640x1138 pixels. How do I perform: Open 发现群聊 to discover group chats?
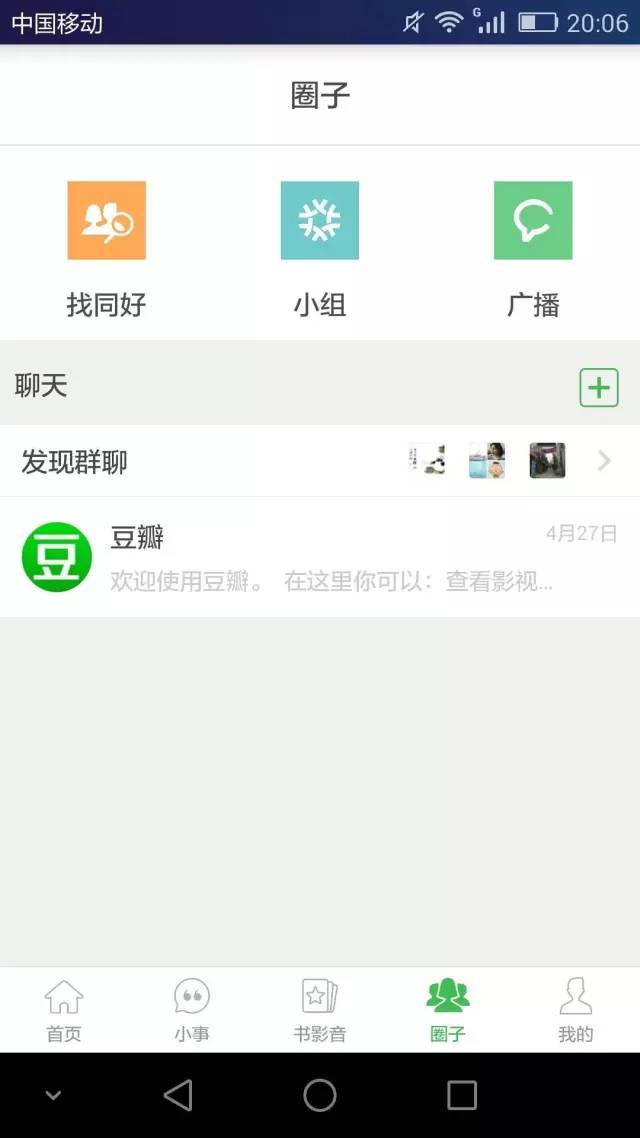click(x=320, y=461)
